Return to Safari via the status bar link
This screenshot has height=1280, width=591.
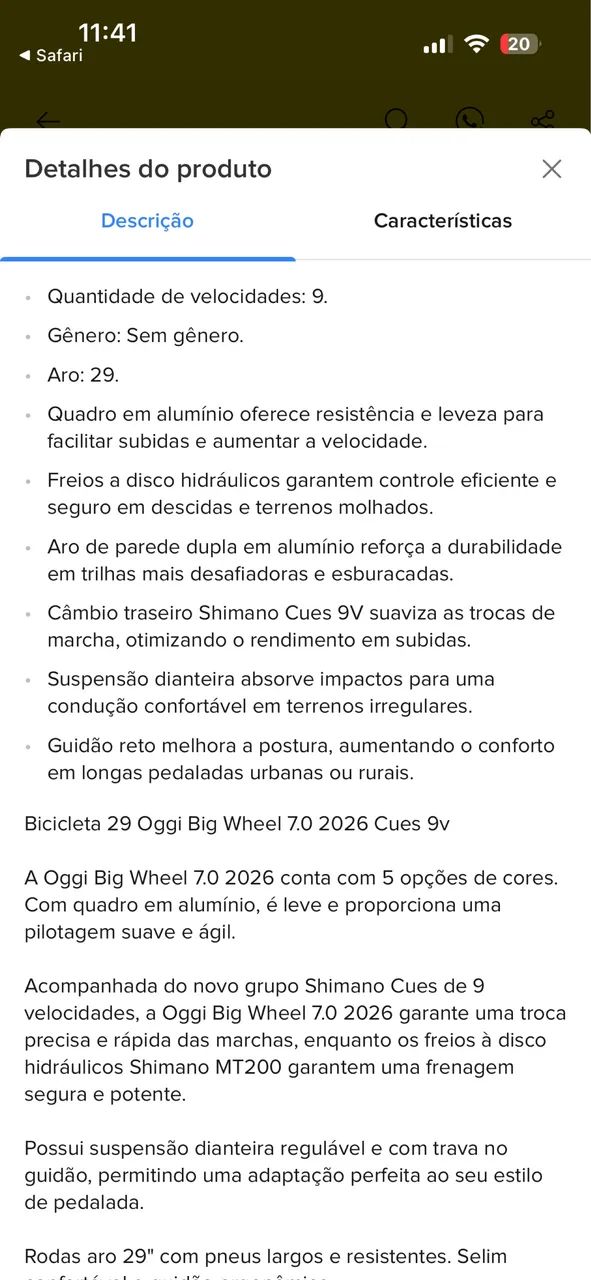coord(51,56)
